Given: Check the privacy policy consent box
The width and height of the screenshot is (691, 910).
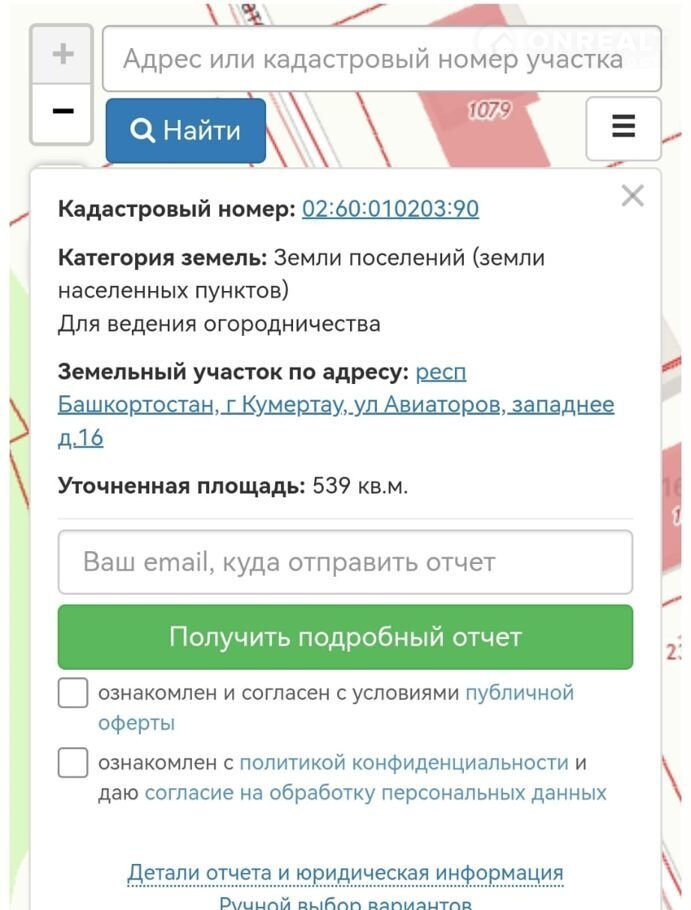Looking at the screenshot, I should (x=73, y=763).
